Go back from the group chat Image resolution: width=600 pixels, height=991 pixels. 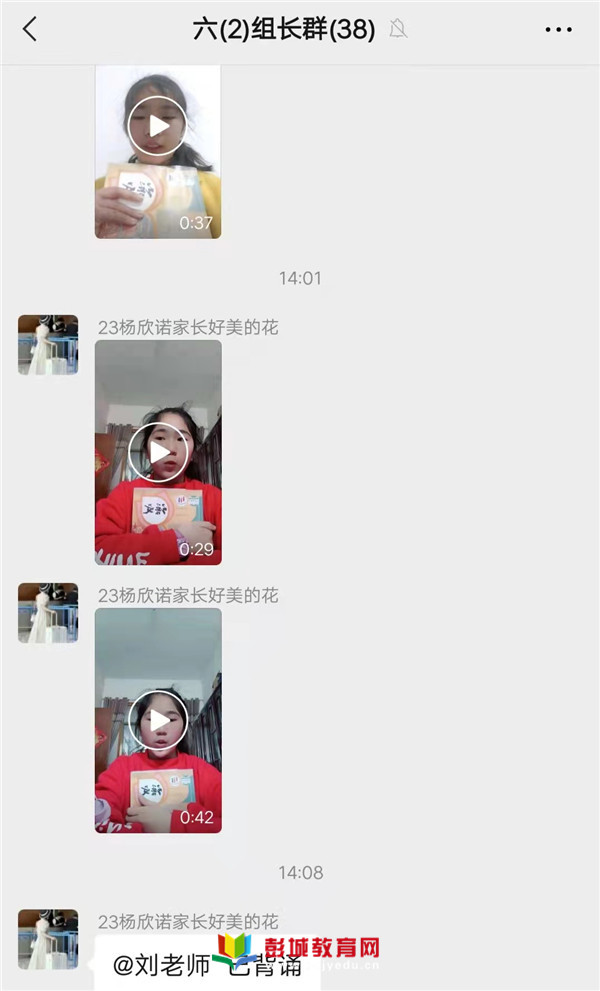click(x=30, y=30)
